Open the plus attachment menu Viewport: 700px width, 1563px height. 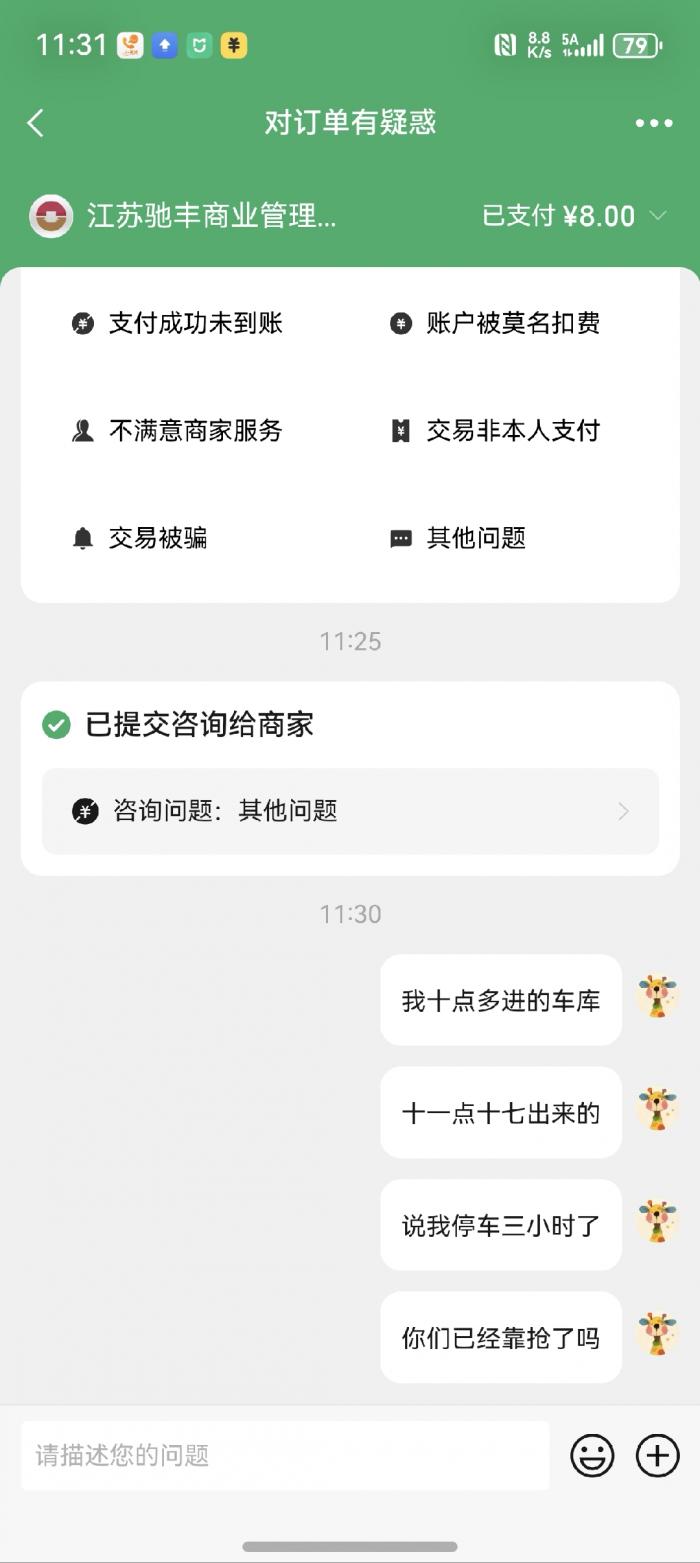coord(657,1455)
